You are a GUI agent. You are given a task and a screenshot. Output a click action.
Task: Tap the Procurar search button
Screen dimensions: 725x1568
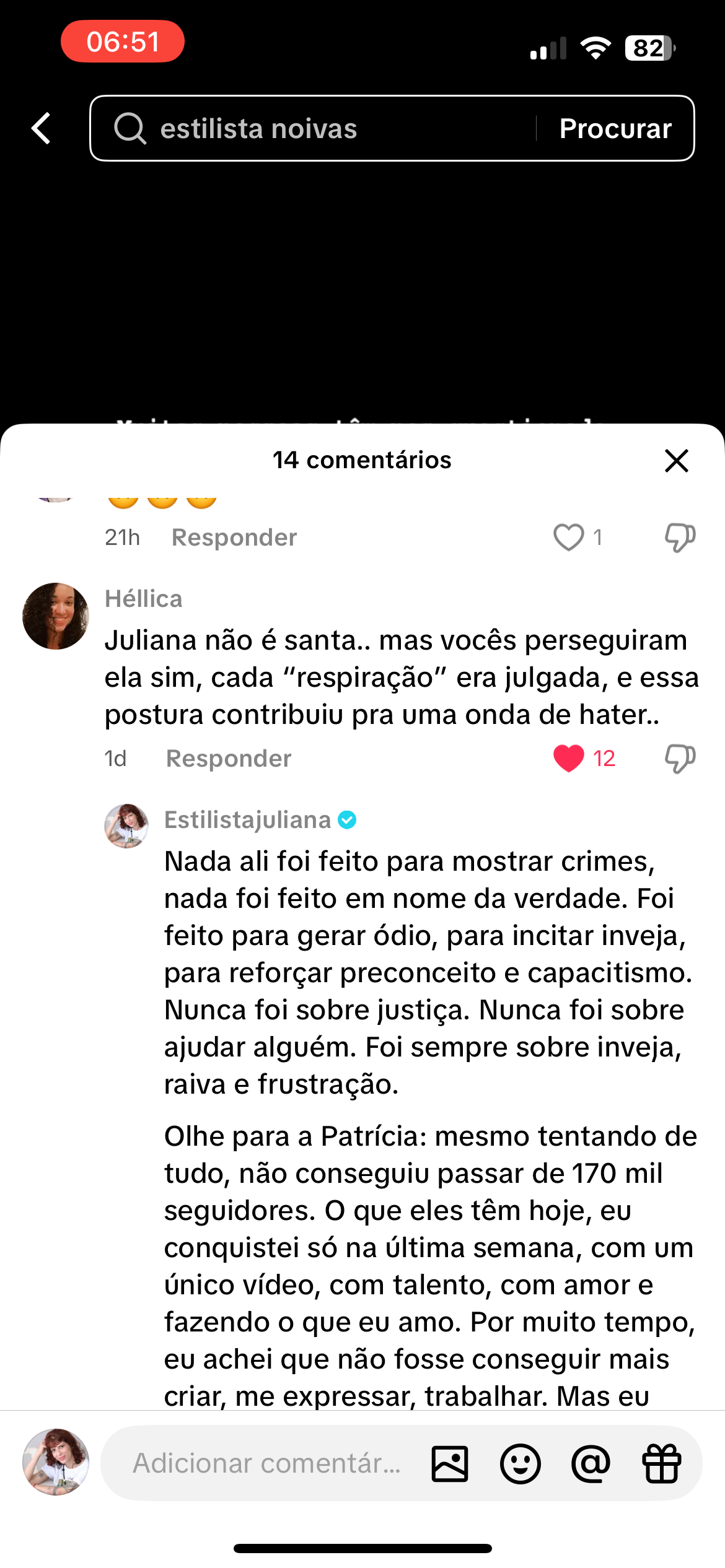pyautogui.click(x=615, y=129)
